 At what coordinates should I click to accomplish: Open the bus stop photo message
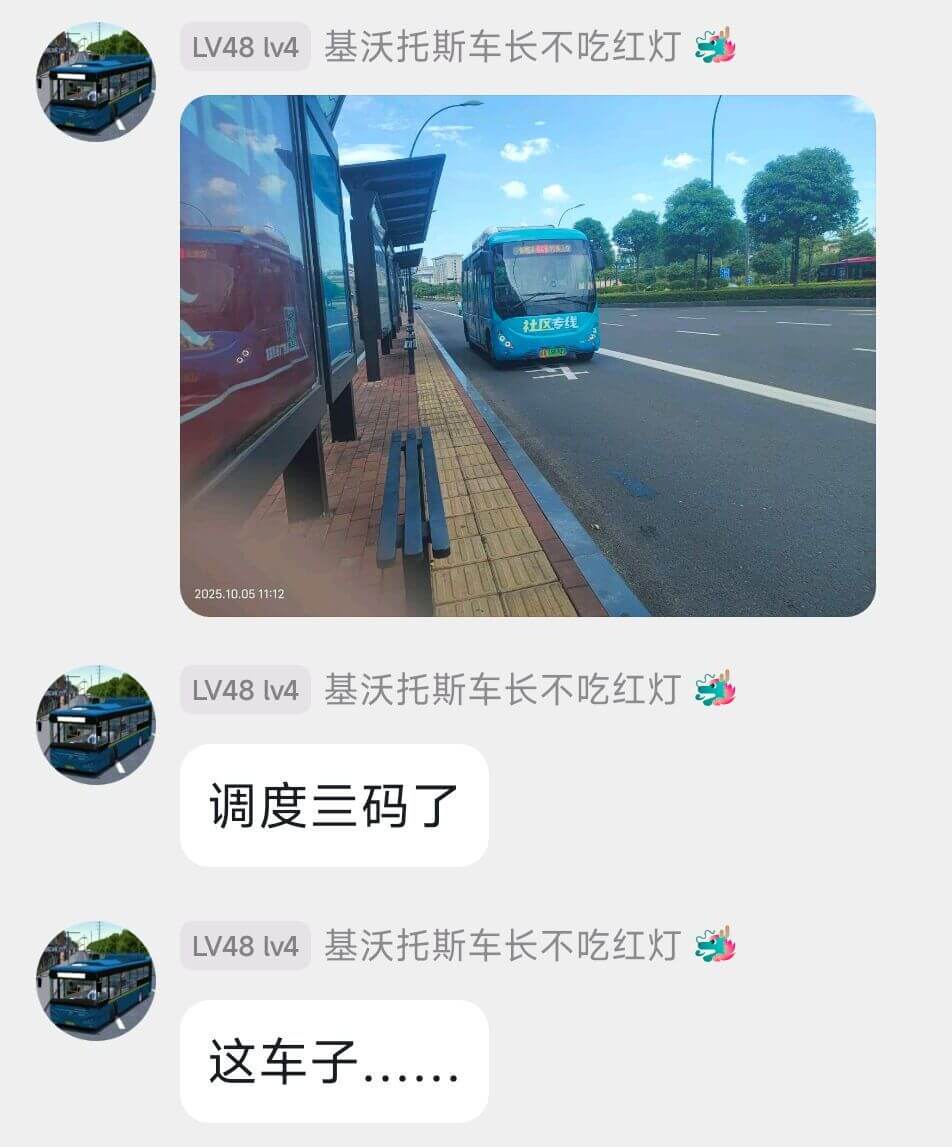[527, 355]
